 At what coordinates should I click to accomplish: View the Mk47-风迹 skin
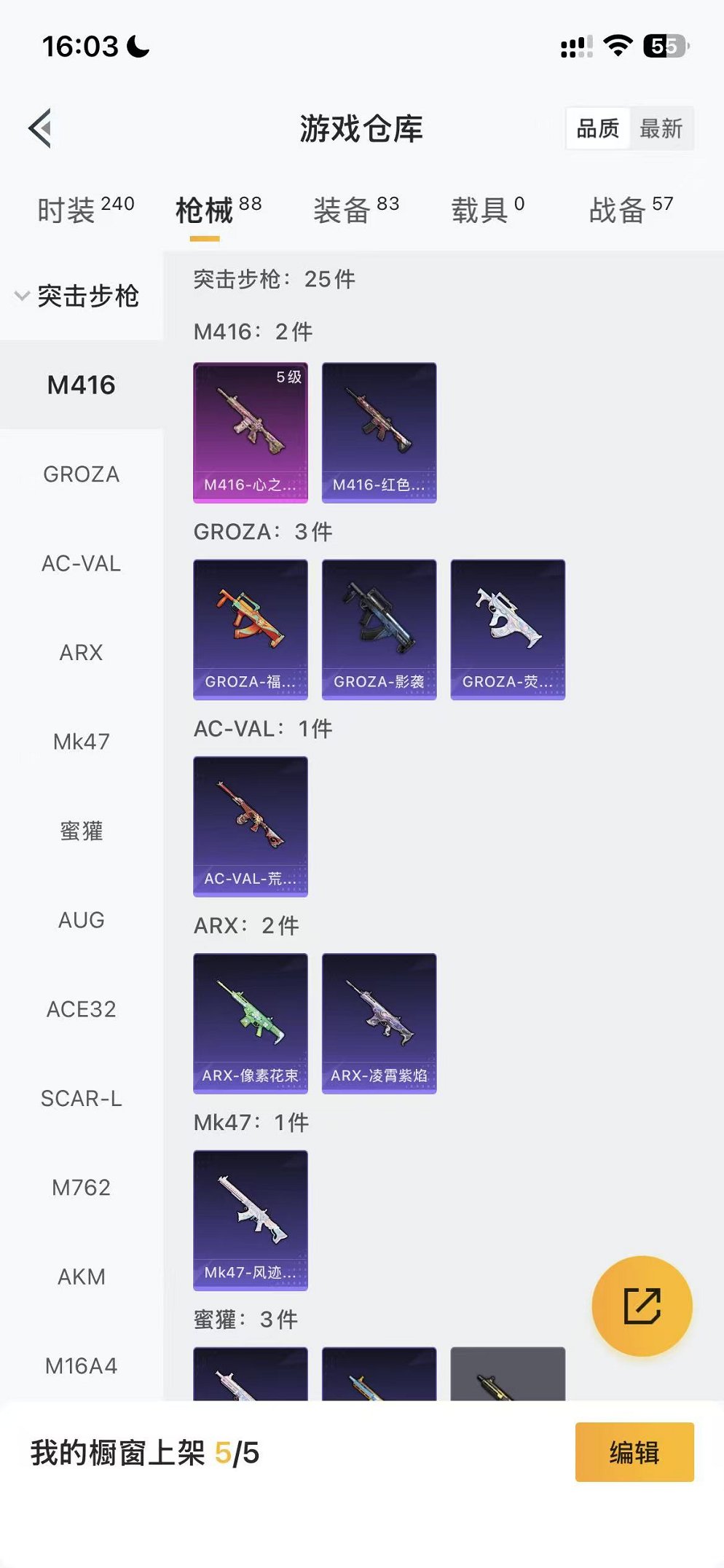pyautogui.click(x=251, y=1220)
